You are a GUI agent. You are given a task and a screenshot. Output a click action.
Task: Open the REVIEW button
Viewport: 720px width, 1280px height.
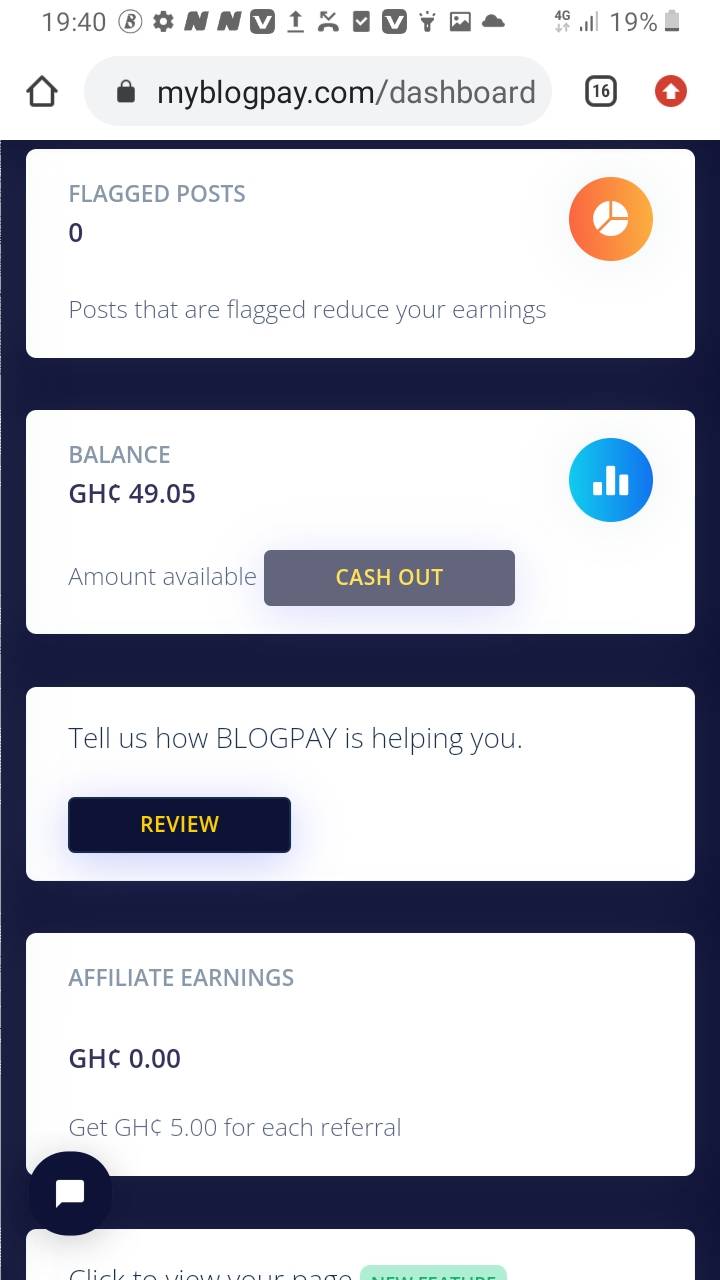click(179, 824)
